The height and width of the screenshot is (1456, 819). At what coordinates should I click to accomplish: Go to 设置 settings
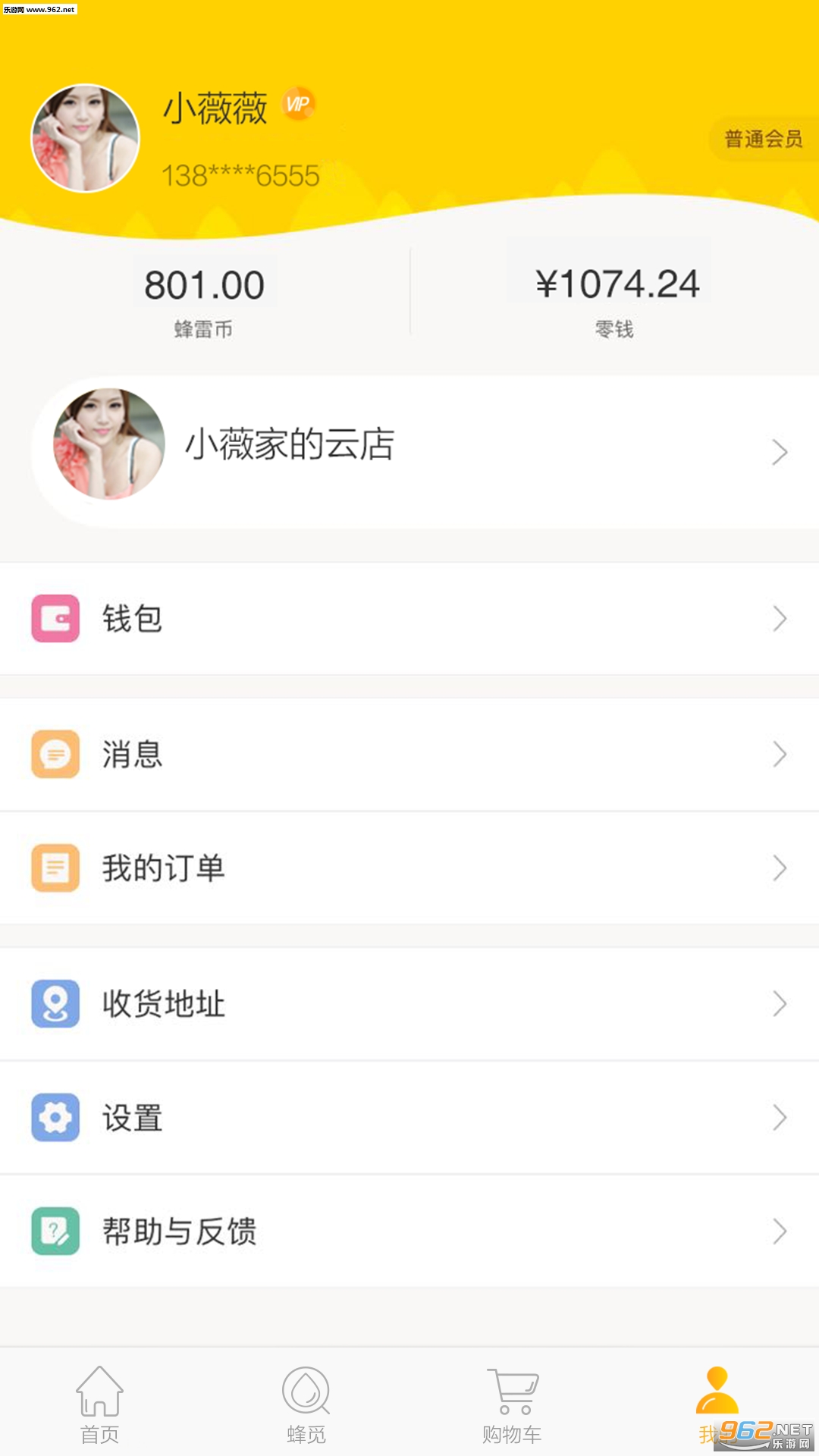coord(409,1117)
